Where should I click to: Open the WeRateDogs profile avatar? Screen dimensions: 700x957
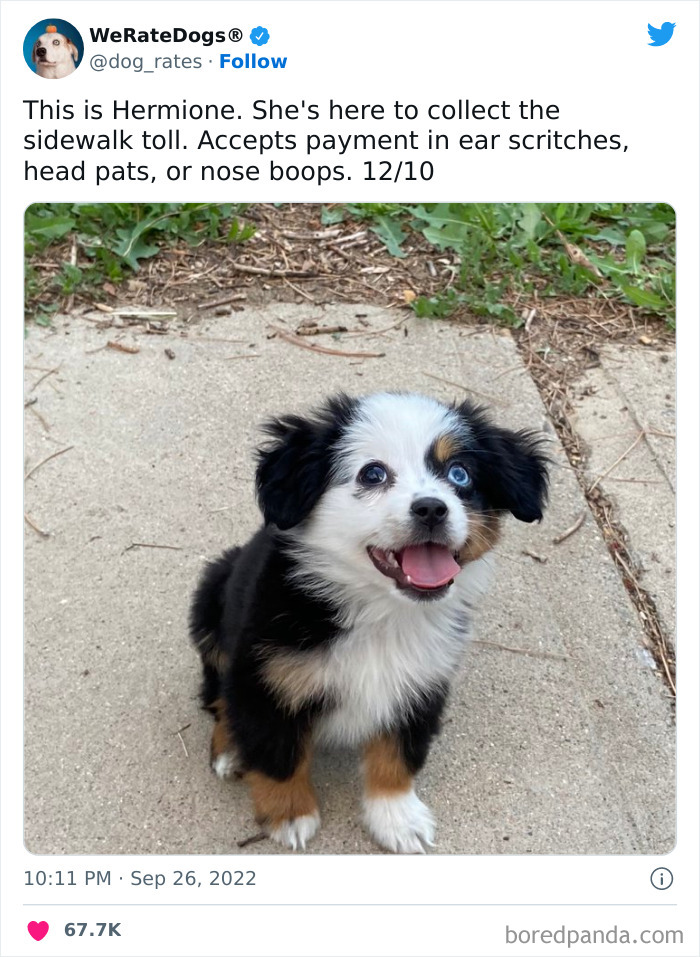coord(53,48)
